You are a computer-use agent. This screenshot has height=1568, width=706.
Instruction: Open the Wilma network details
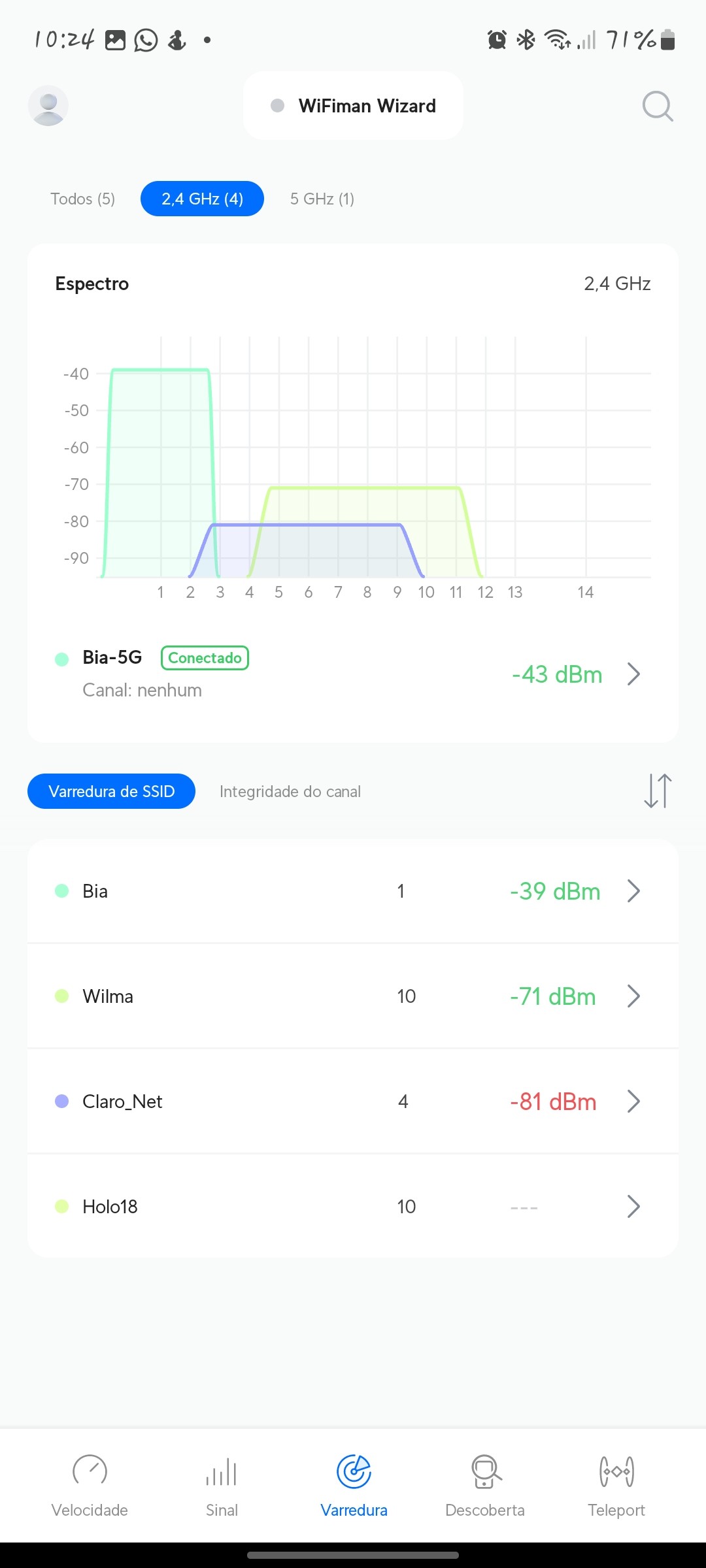[353, 996]
